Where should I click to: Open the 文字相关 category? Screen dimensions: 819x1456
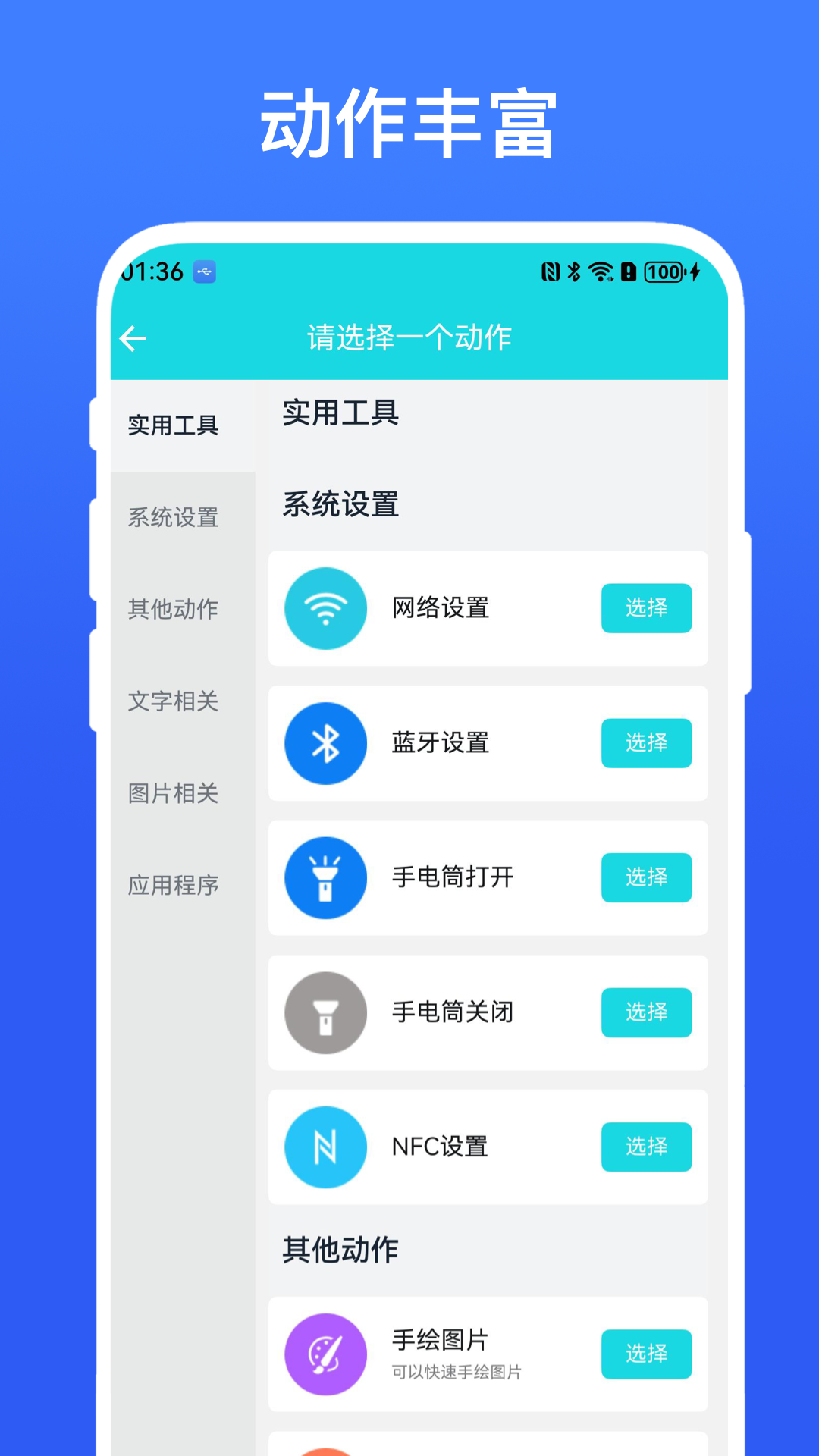pos(174,702)
